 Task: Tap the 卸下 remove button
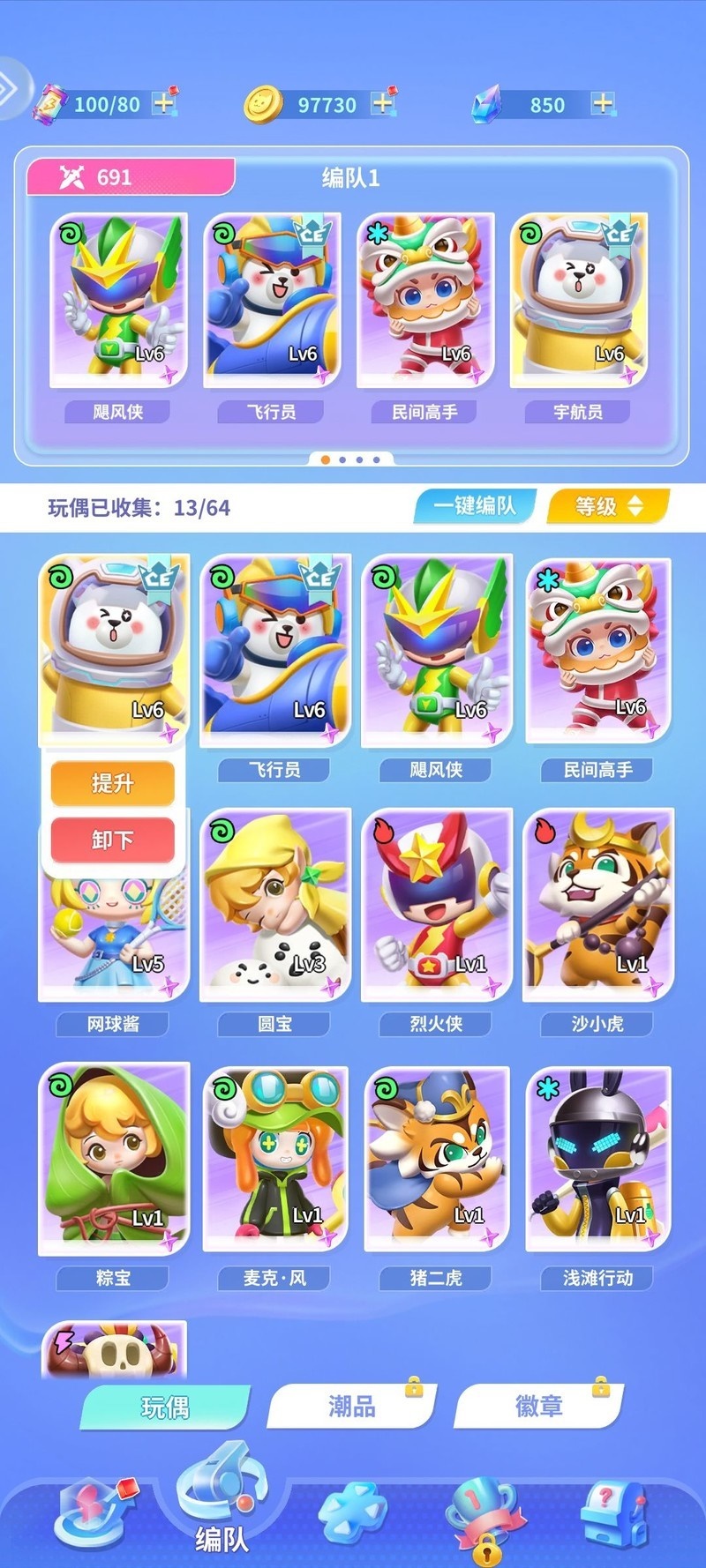tap(113, 840)
